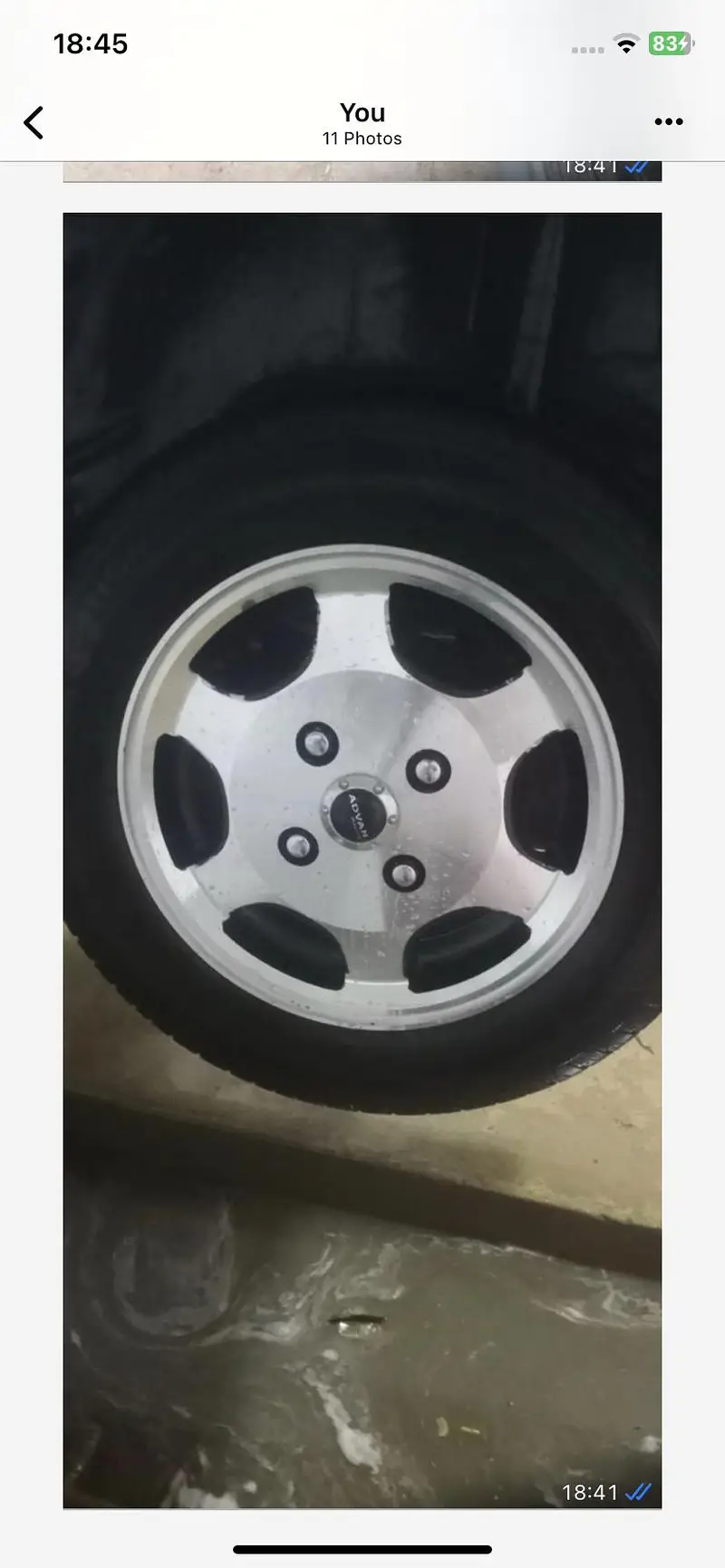Go back using the back arrow
This screenshot has height=1568, width=725.
(x=34, y=123)
